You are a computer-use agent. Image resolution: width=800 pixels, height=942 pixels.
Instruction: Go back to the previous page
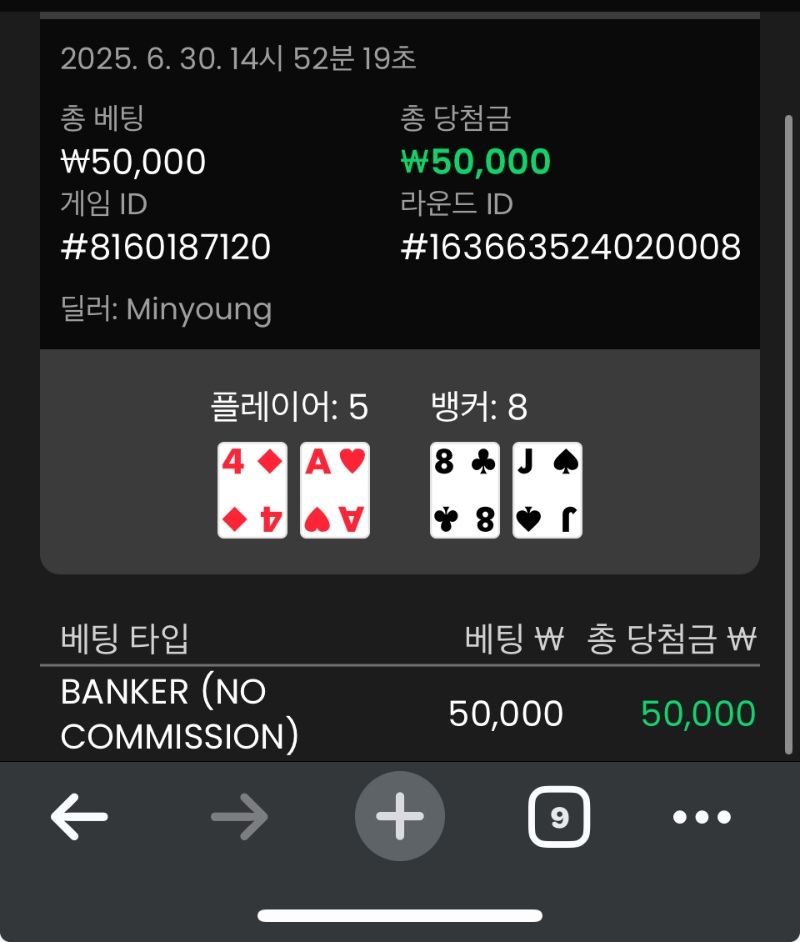click(x=79, y=818)
